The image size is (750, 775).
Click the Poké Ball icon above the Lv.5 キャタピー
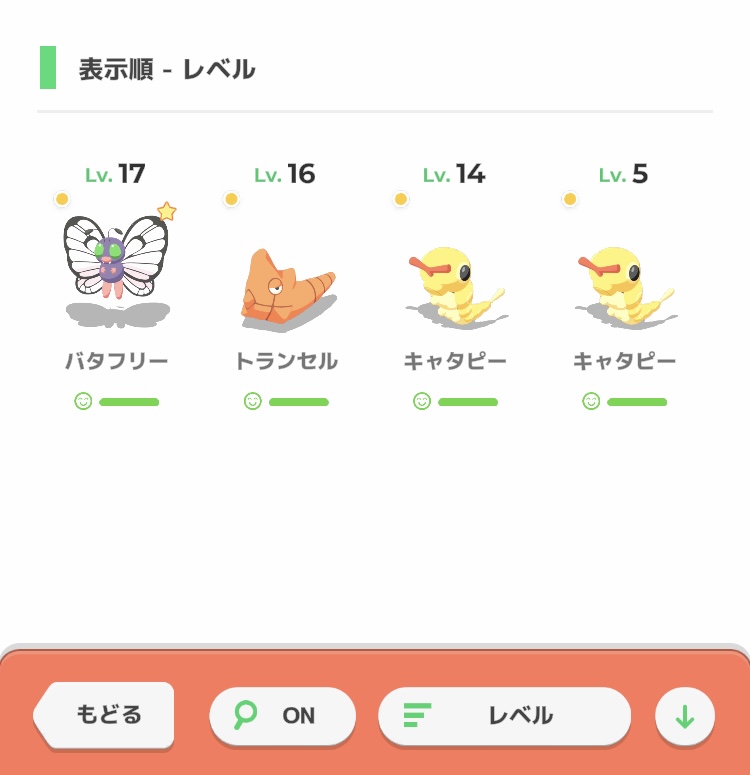569,198
